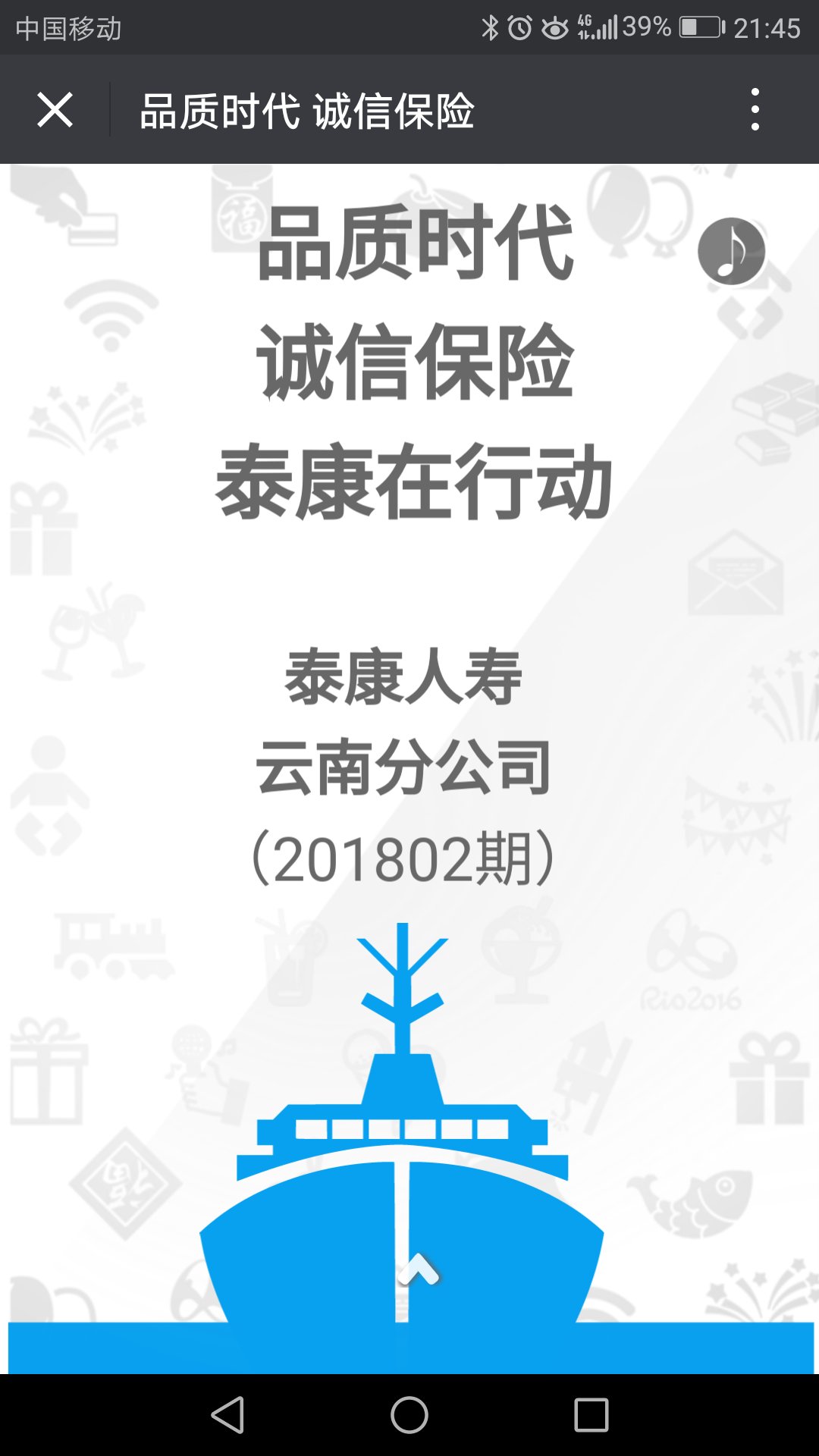The height and width of the screenshot is (1456, 819).
Task: Open the three-dot overflow menu
Action: [x=755, y=110]
